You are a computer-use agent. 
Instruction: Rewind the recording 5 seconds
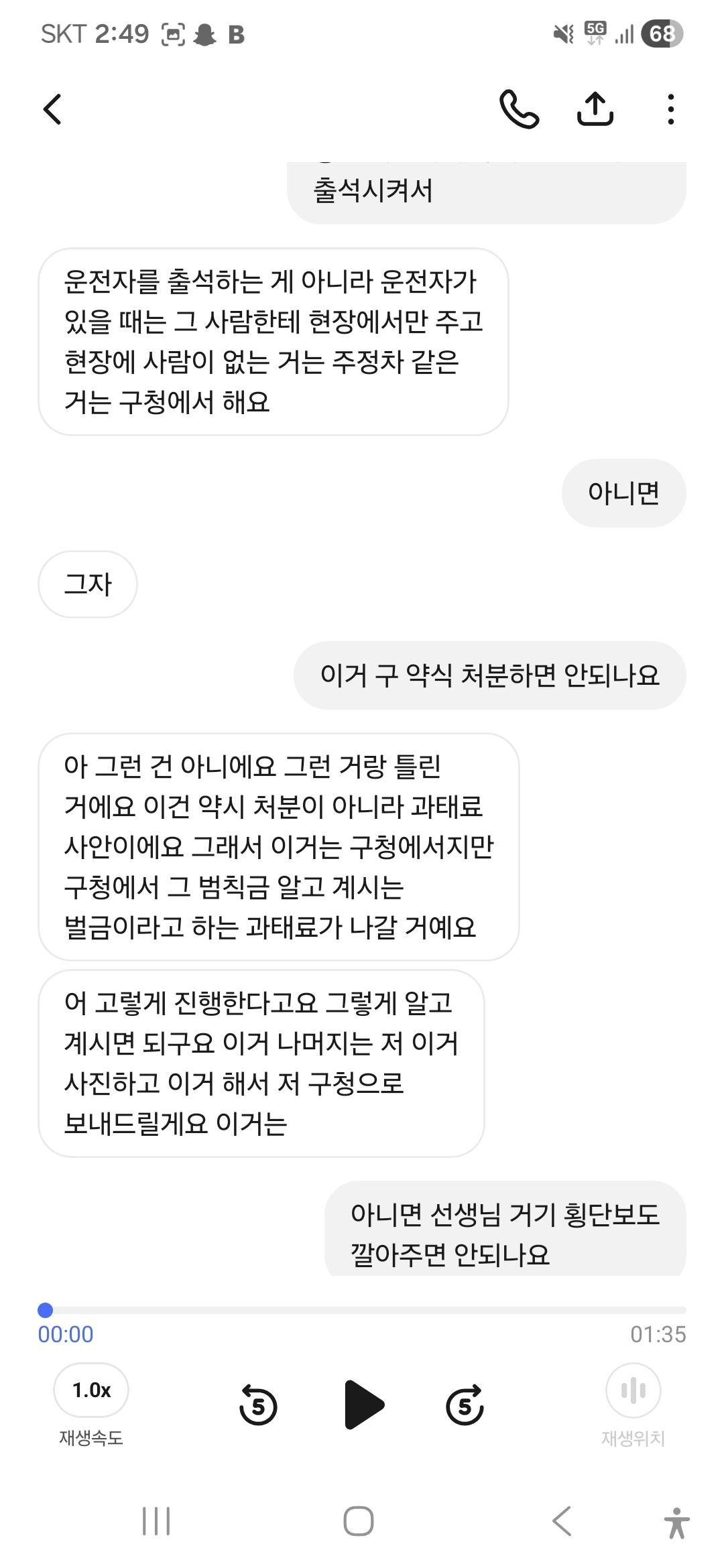pyautogui.click(x=258, y=1405)
